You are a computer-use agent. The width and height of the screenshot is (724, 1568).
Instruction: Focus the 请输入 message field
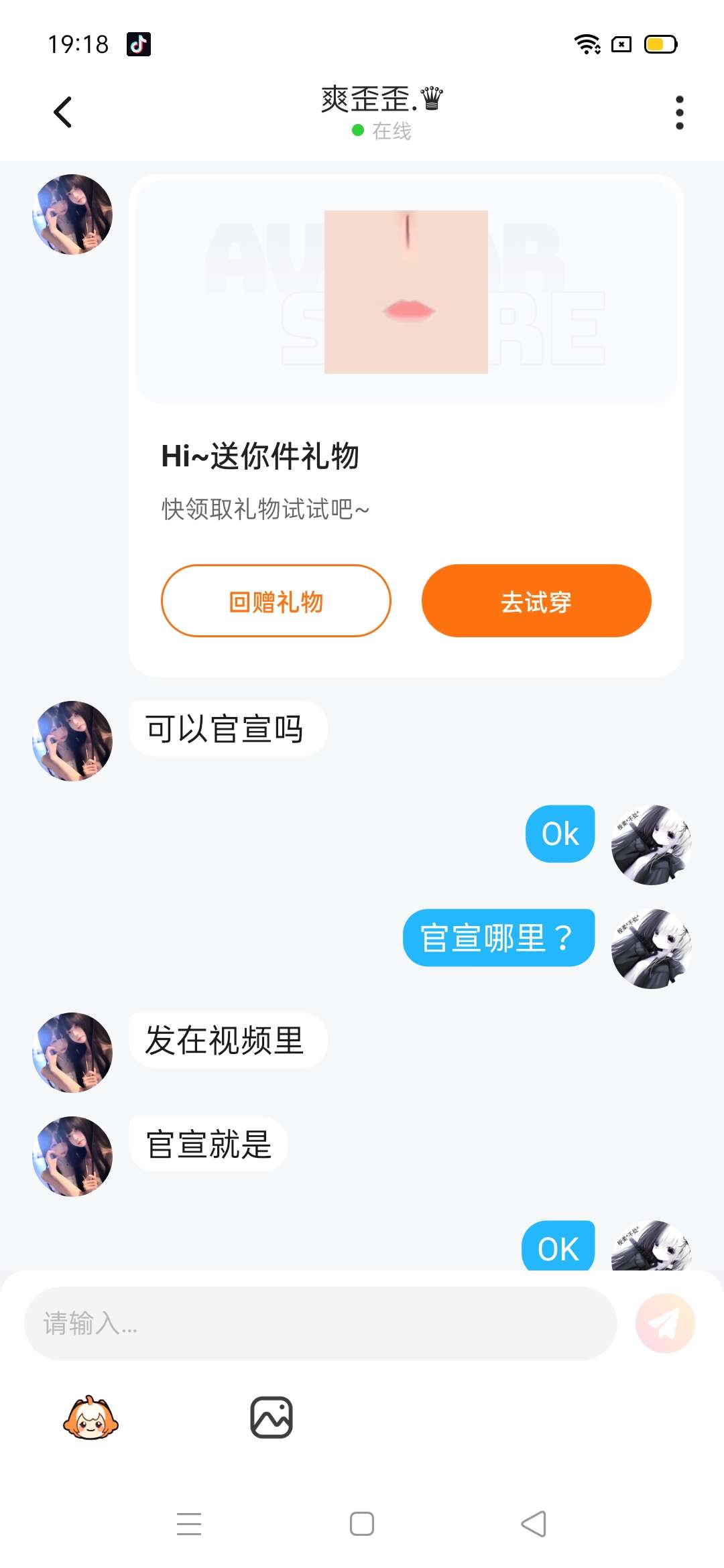pyautogui.click(x=320, y=1323)
